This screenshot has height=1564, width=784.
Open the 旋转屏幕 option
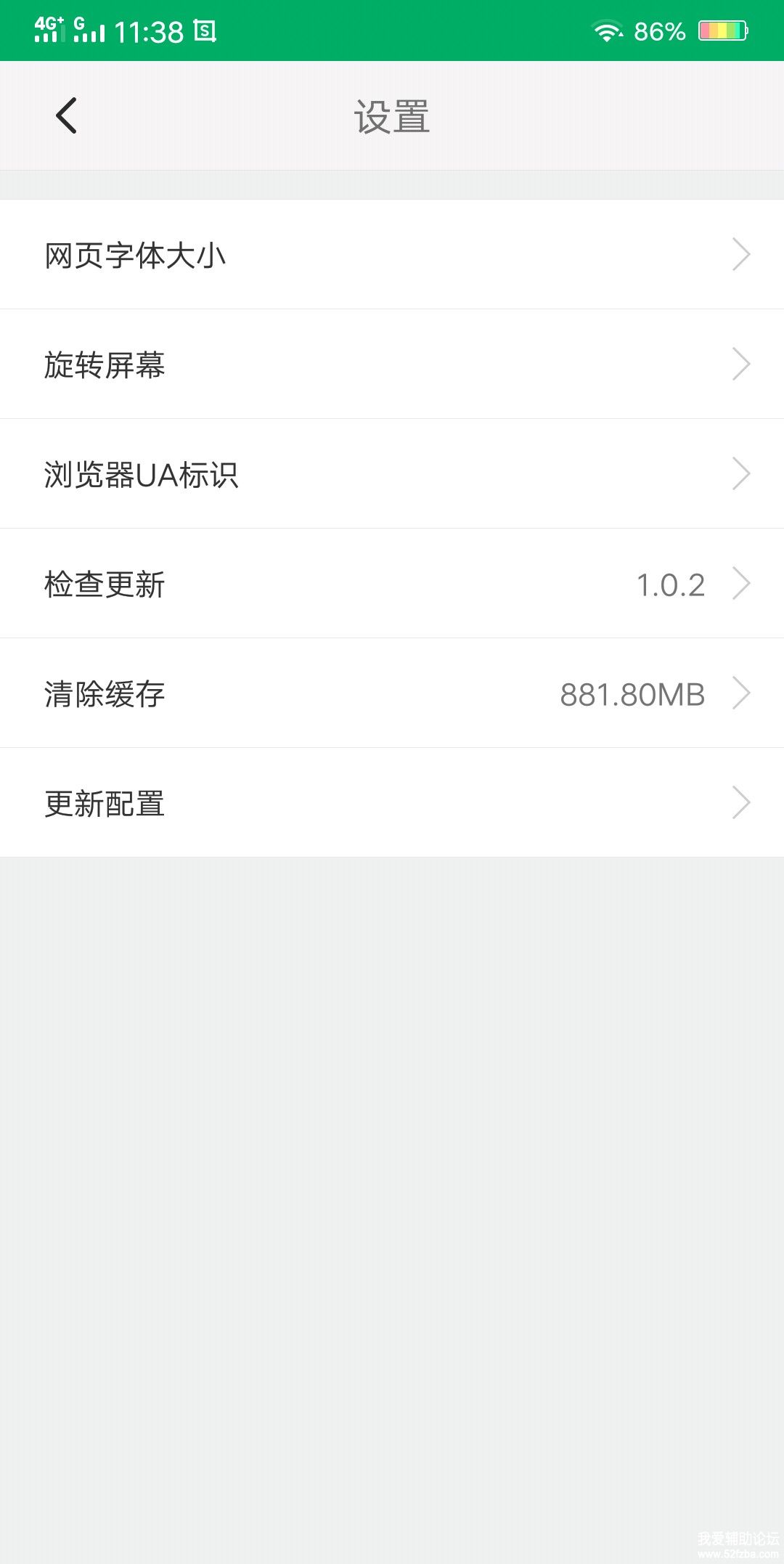[x=392, y=364]
